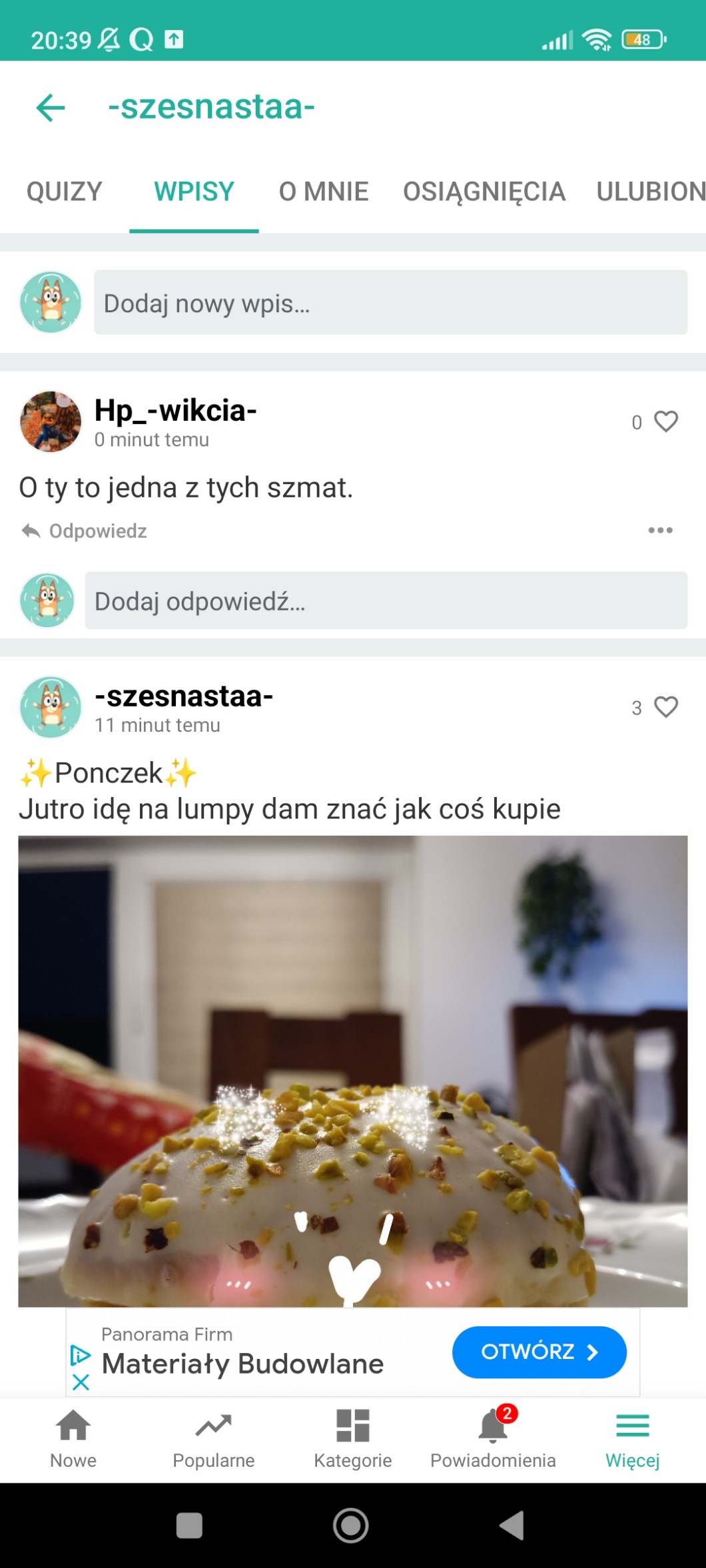
Task: Check Powiadomienia notifications
Action: [x=492, y=1438]
